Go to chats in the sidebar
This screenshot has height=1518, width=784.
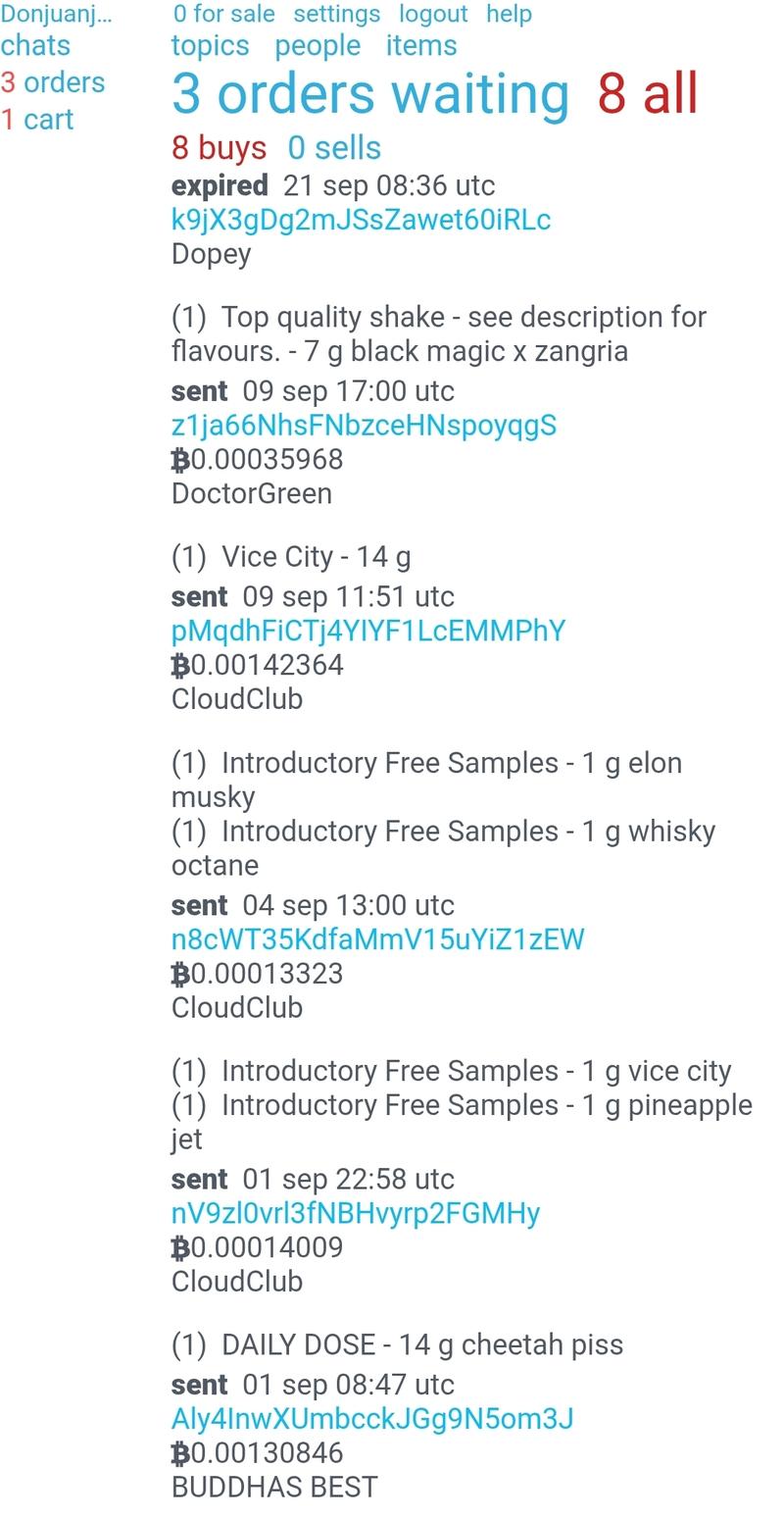pyautogui.click(x=35, y=45)
